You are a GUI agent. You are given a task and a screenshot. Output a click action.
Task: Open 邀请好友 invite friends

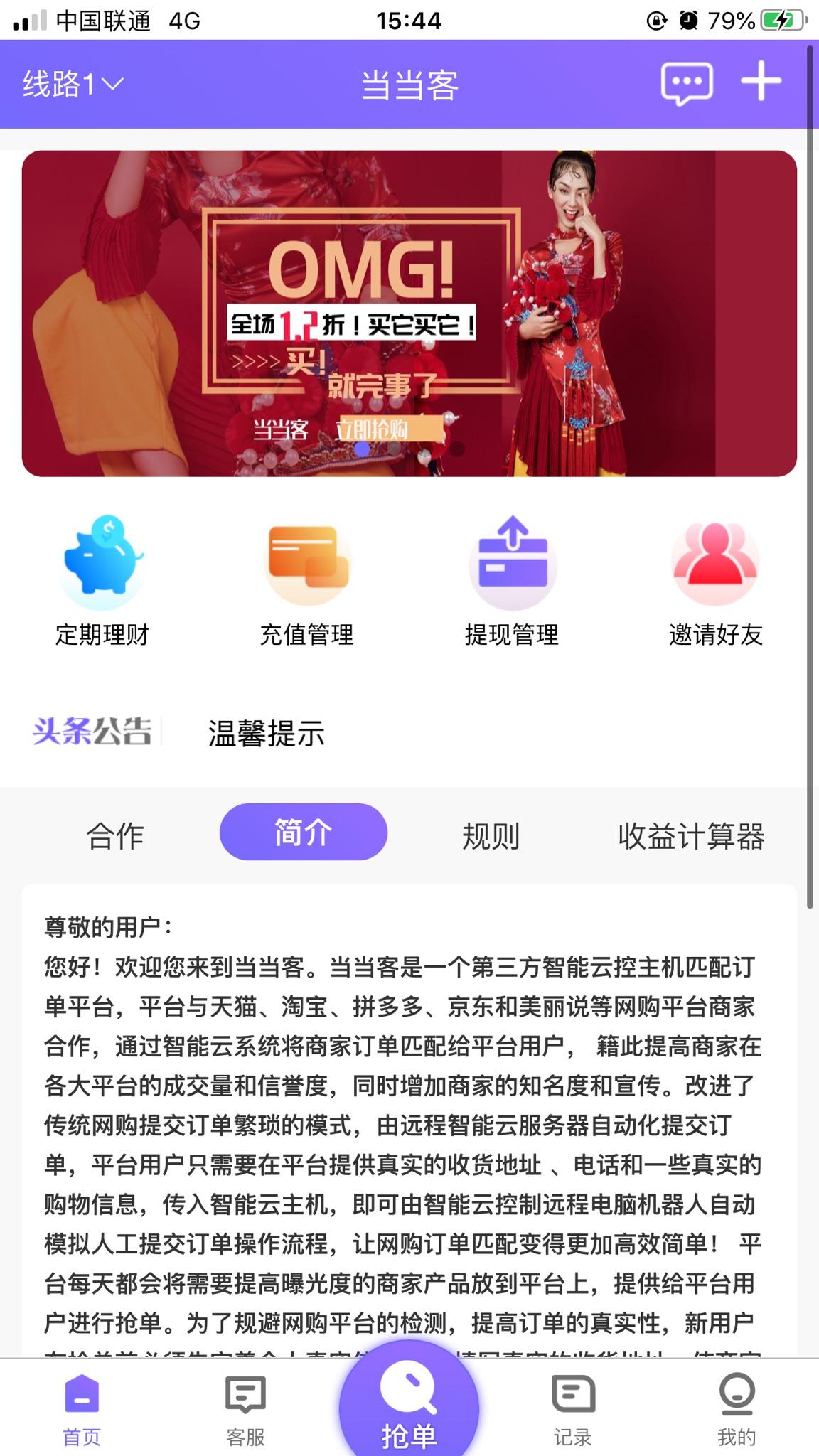[715, 581]
